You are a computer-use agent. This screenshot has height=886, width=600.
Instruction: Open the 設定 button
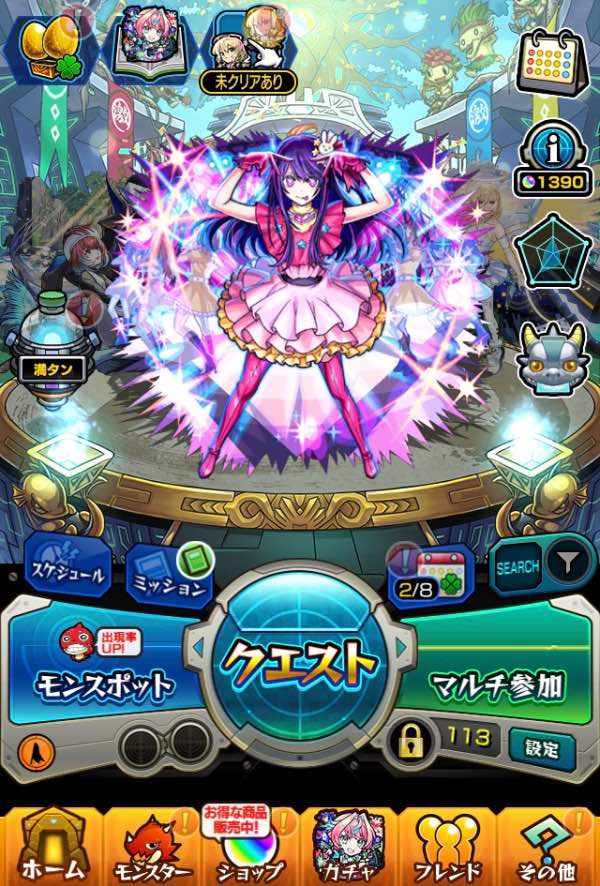click(x=542, y=749)
